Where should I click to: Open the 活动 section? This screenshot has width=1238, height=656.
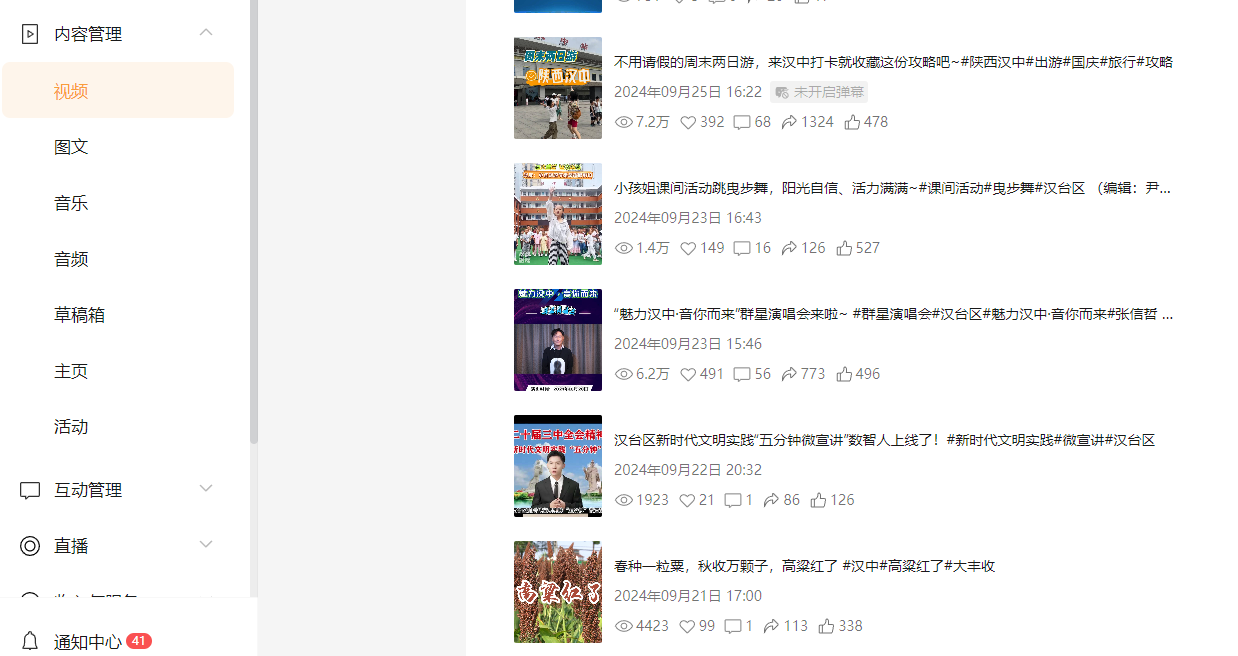[x=71, y=427]
